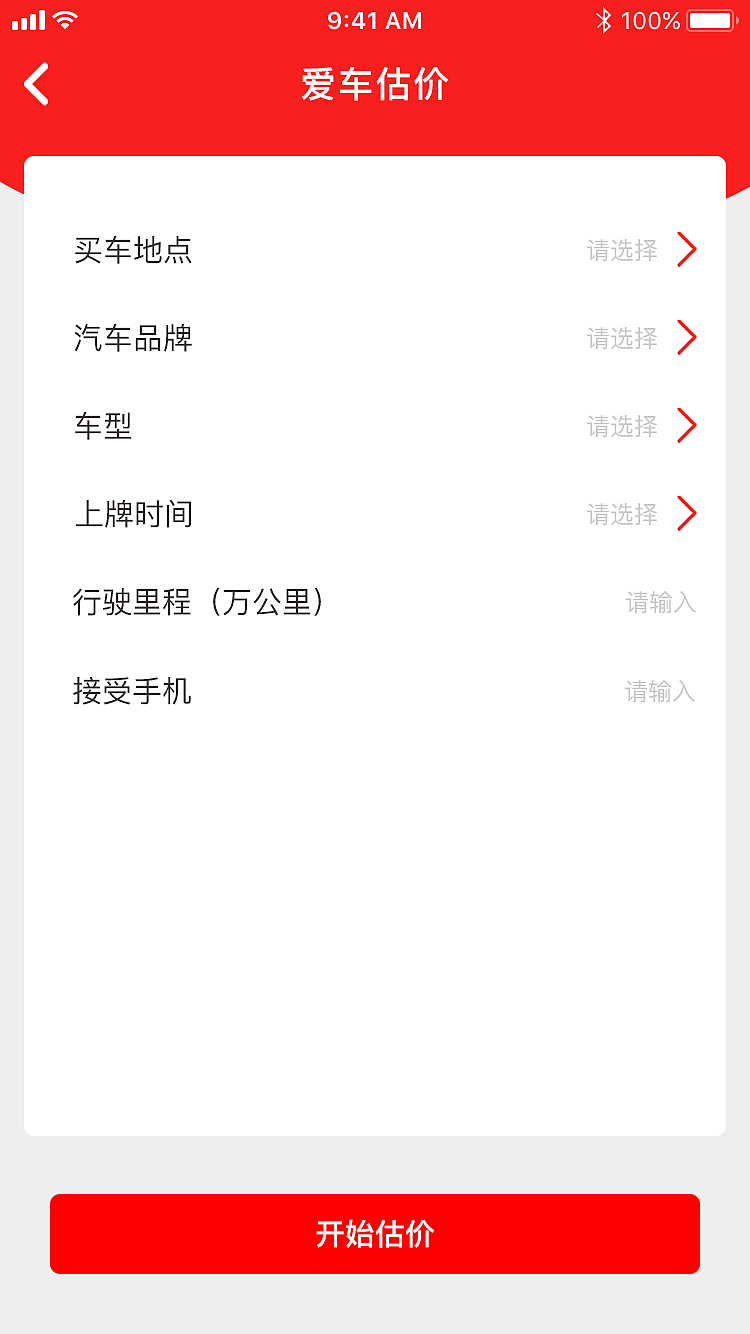Open the 车型 model selector

375,425
